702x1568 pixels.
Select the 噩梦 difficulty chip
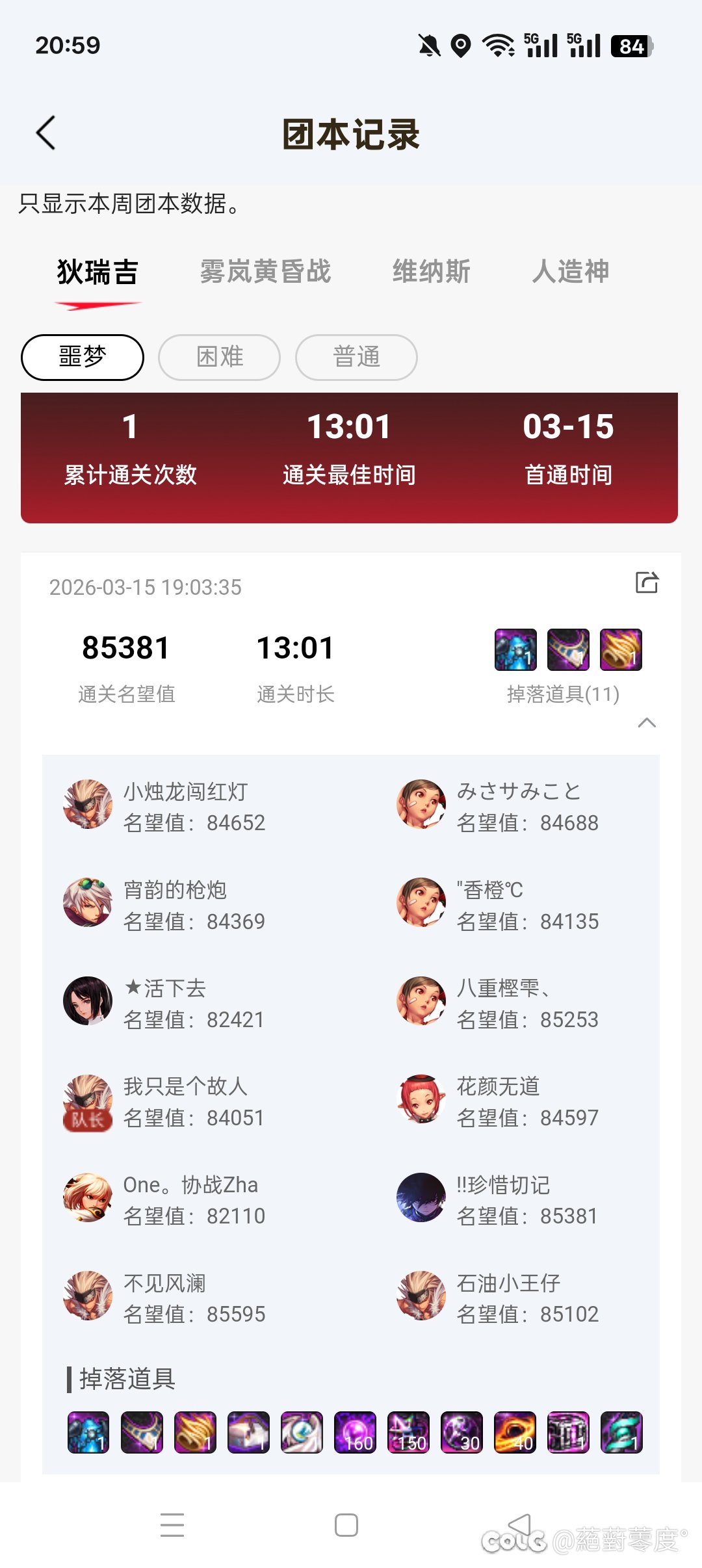83,357
